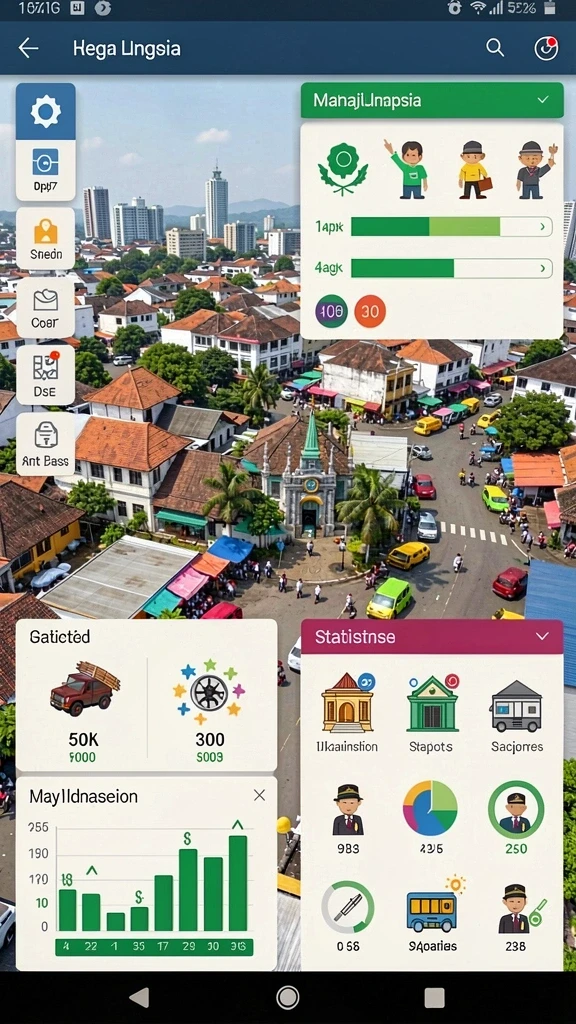Collapse the ManajiUnapsia panel
The height and width of the screenshot is (1024, 576).
(543, 100)
